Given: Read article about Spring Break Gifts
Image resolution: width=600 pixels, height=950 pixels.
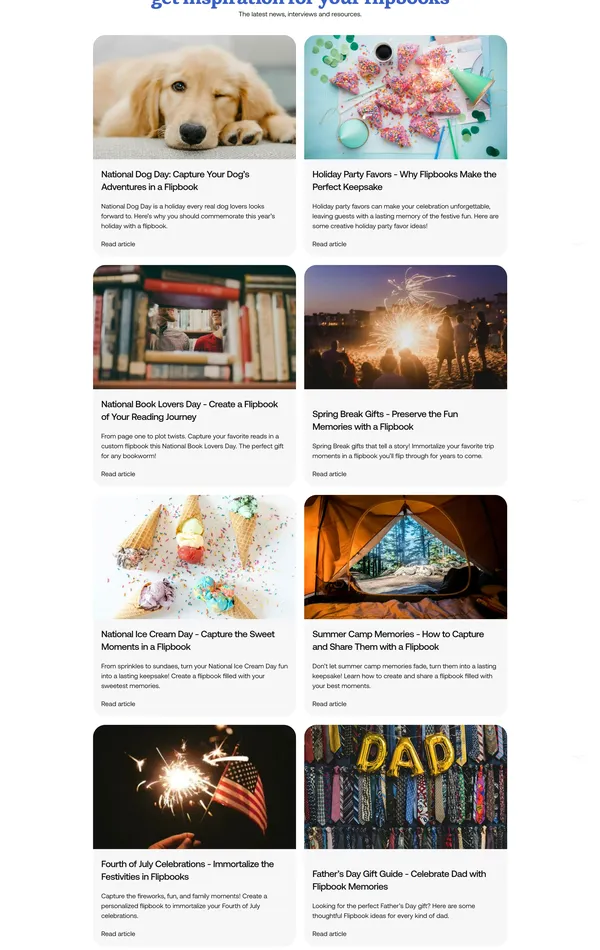Looking at the screenshot, I should [x=329, y=474].
